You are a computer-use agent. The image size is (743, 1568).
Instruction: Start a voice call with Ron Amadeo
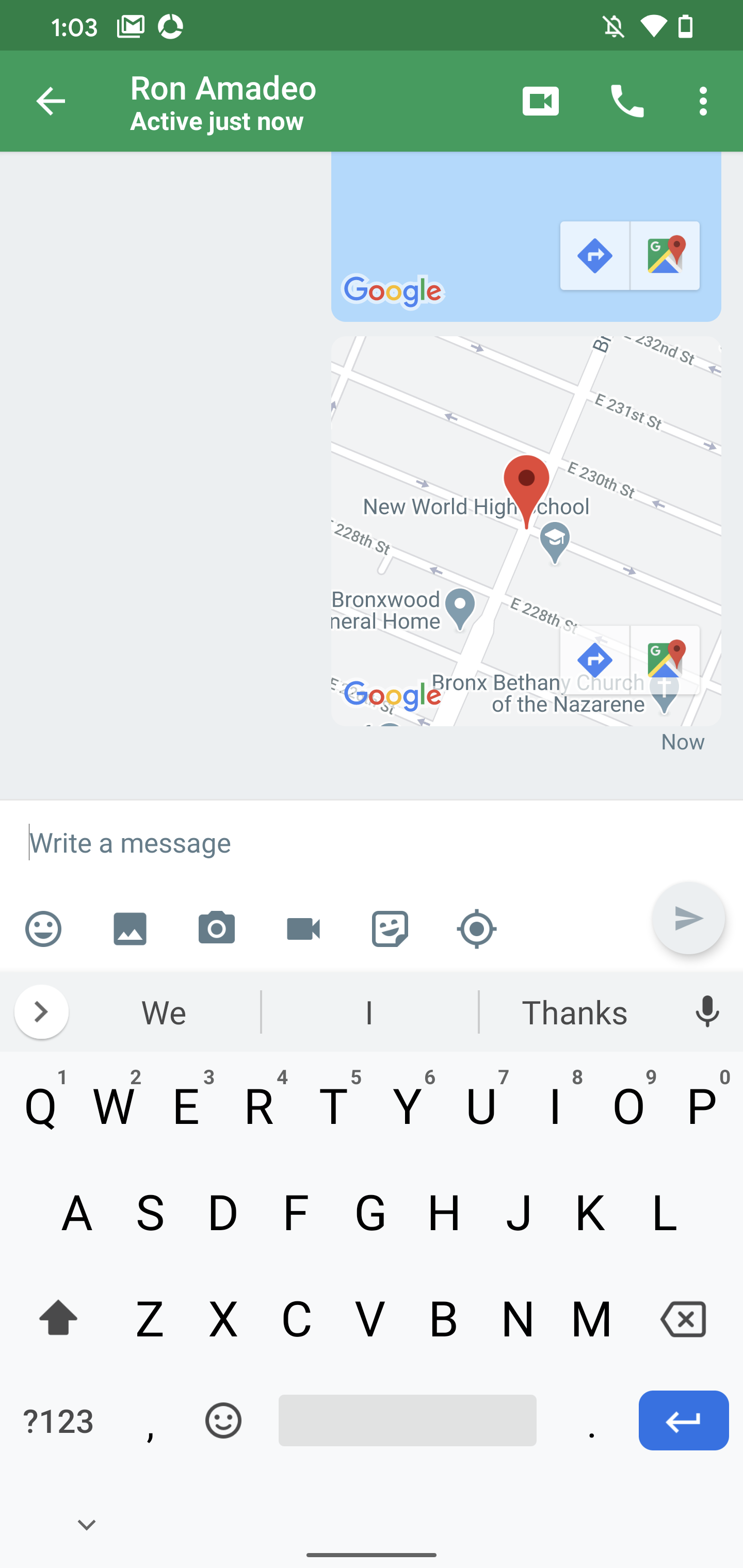click(x=627, y=101)
